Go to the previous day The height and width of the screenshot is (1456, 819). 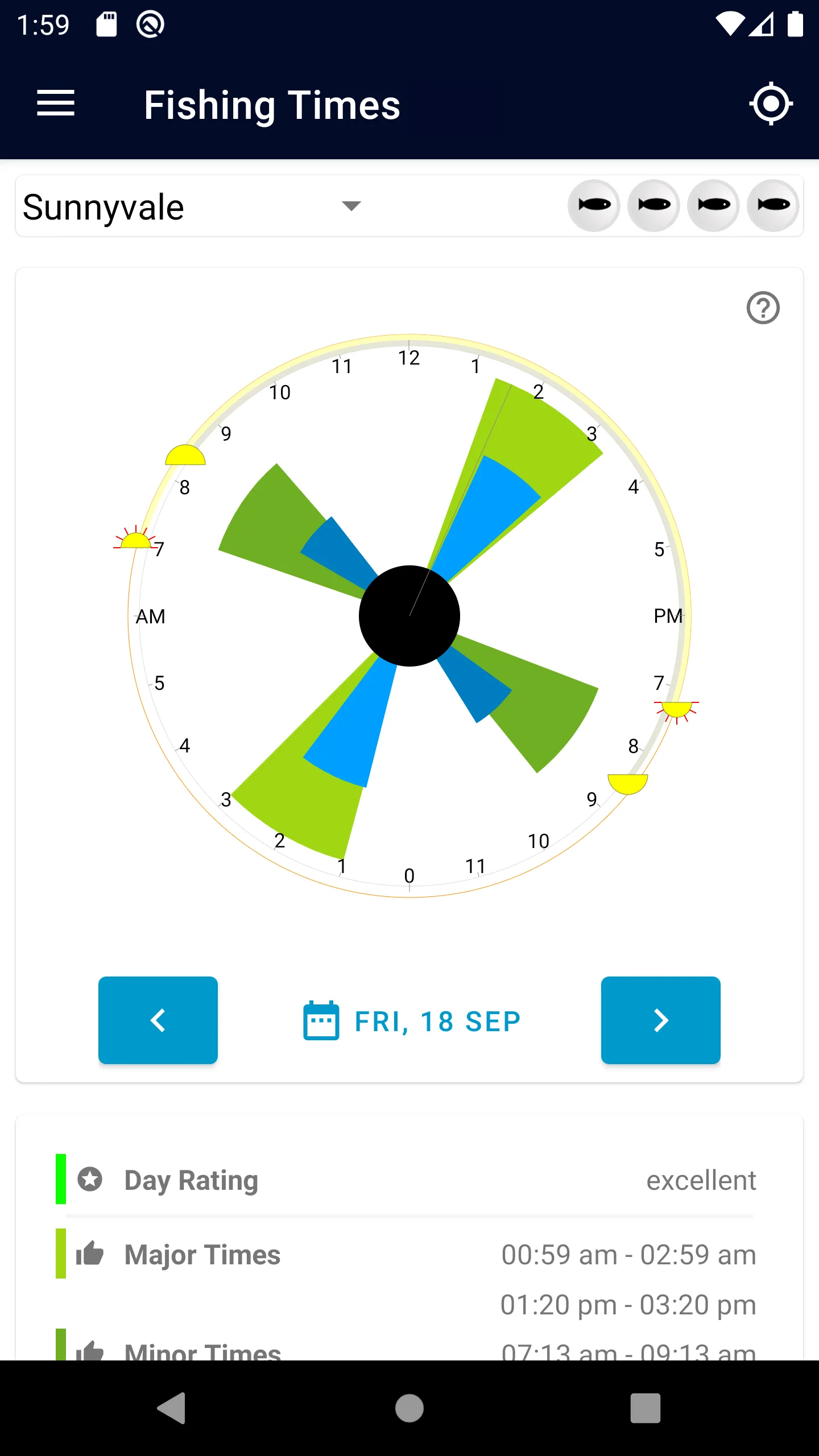click(x=158, y=1021)
